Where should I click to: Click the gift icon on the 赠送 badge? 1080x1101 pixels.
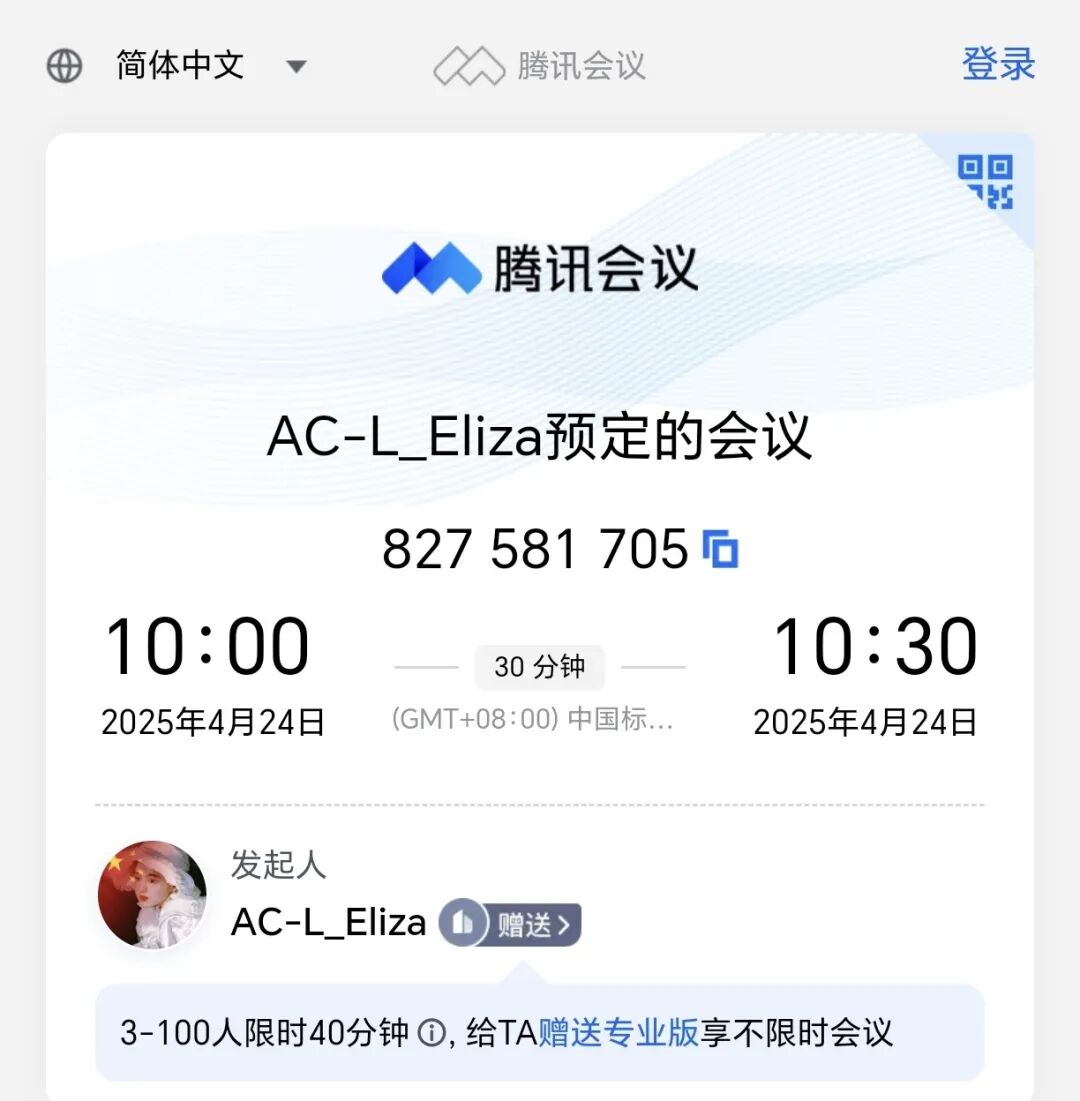pyautogui.click(x=466, y=922)
